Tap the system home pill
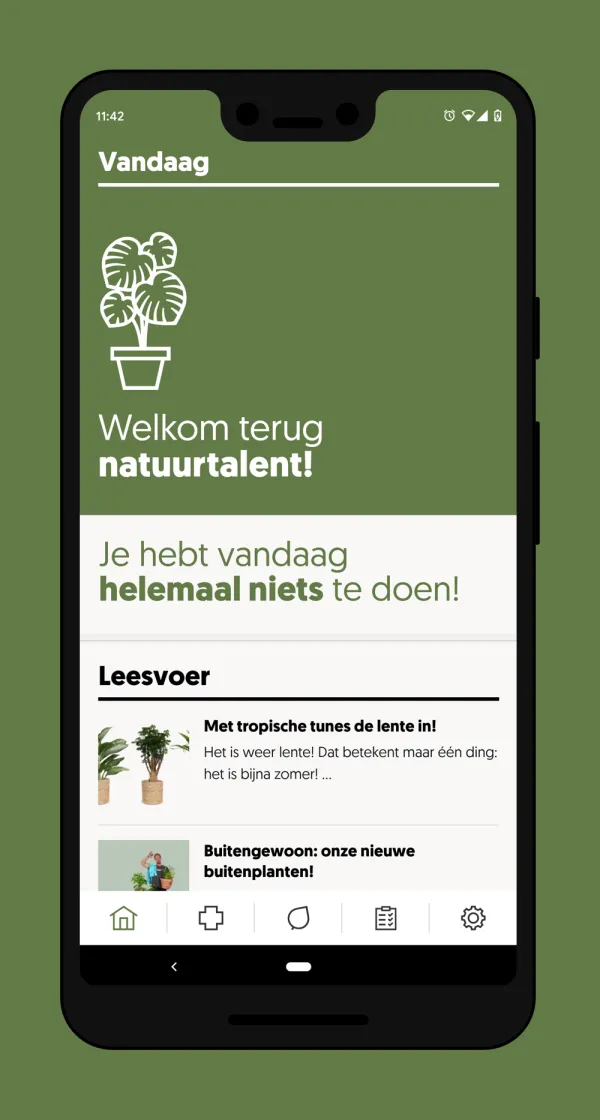The width and height of the screenshot is (600, 1120). coord(298,967)
